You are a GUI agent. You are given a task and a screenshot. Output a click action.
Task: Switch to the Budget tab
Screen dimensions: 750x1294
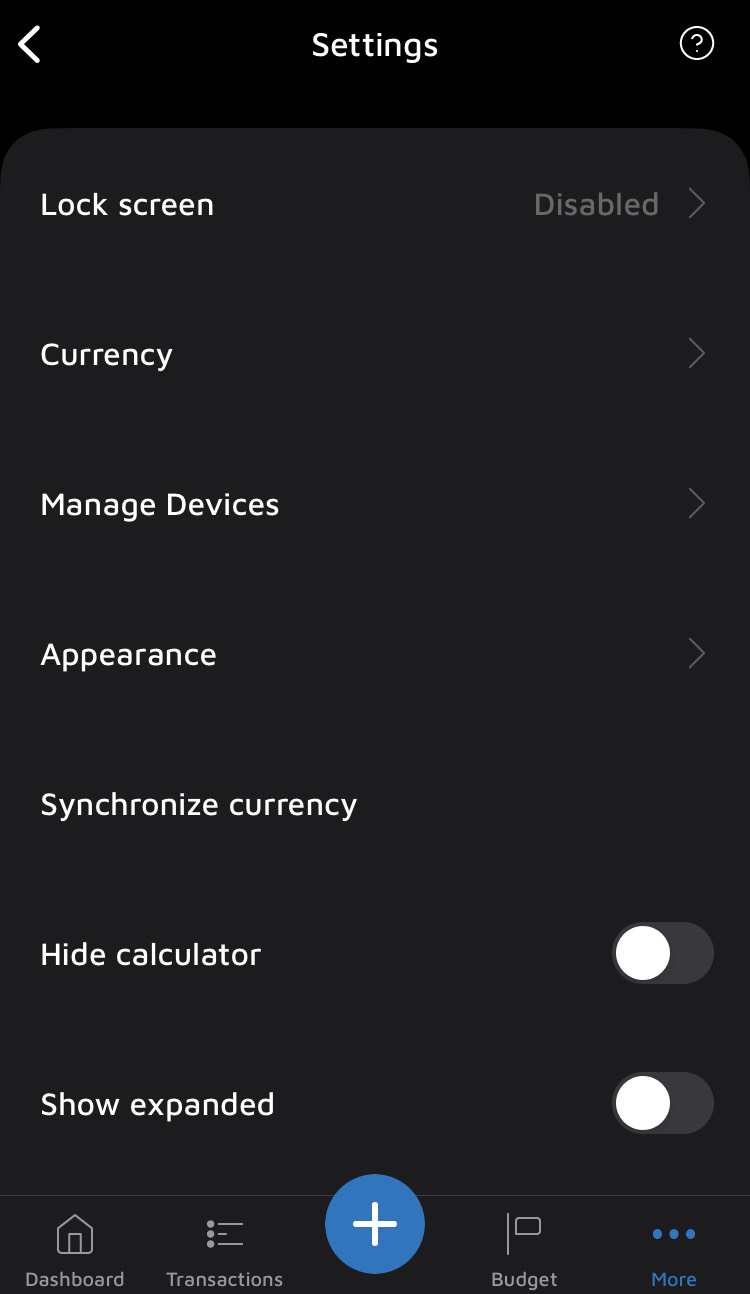pos(524,1250)
